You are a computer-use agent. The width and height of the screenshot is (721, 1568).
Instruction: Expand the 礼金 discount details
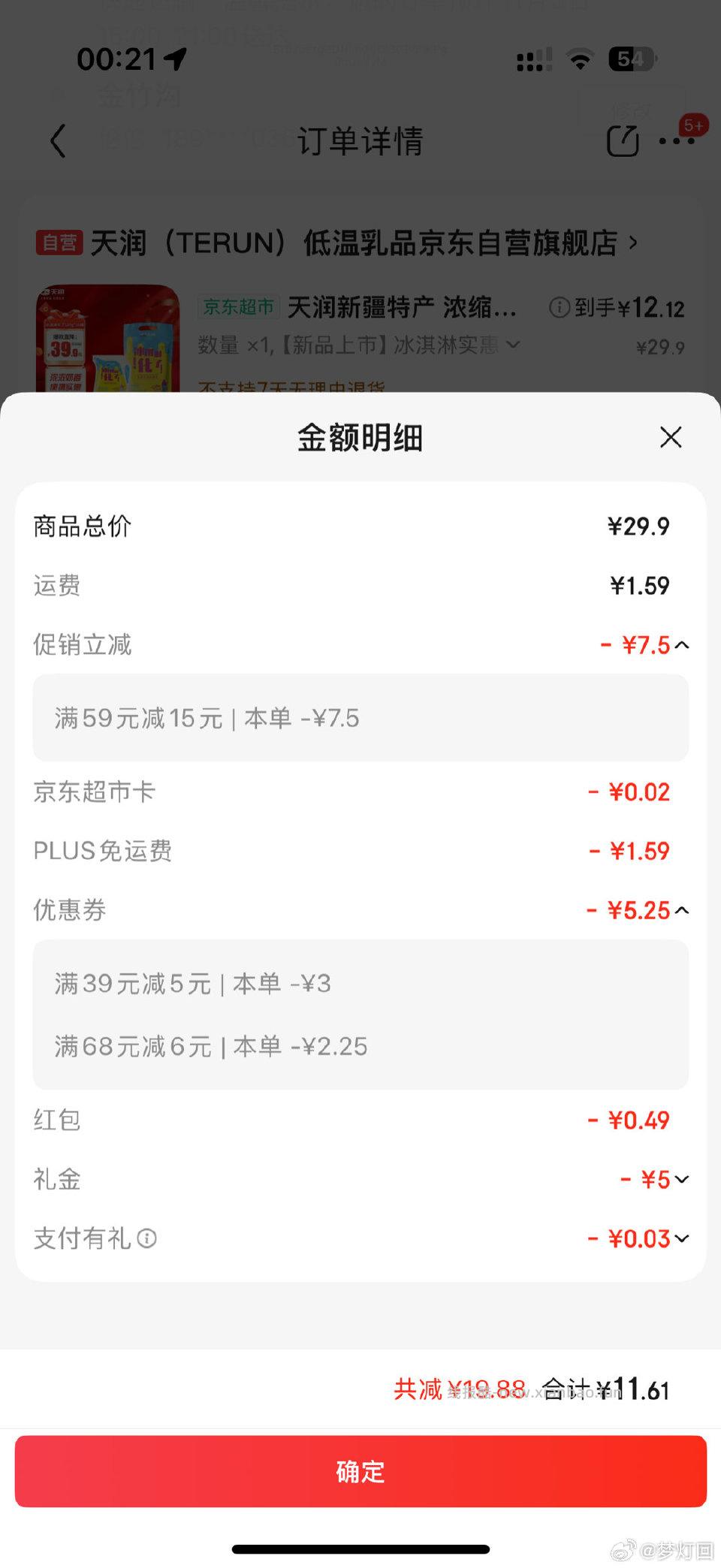coord(682,1180)
